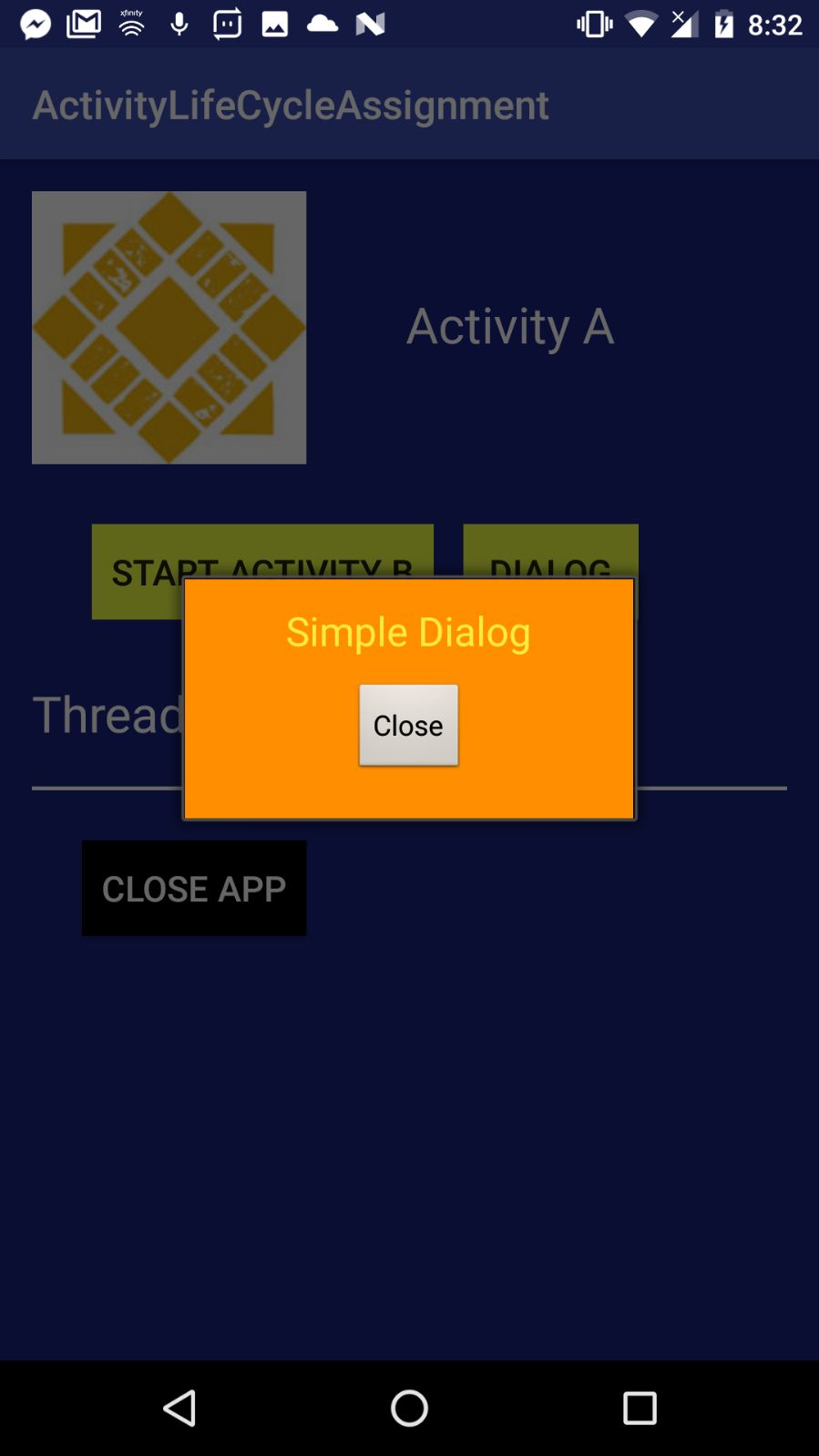
Task: Open the Gmail notification icon
Action: [83, 24]
